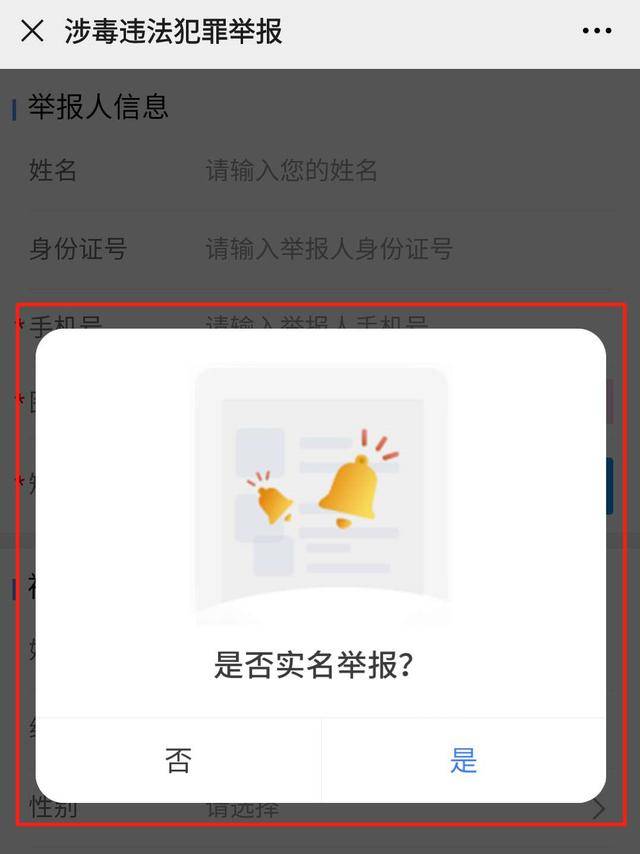The width and height of the screenshot is (640, 854).
Task: Confirm 是 for real-name reporting
Action: tap(463, 761)
